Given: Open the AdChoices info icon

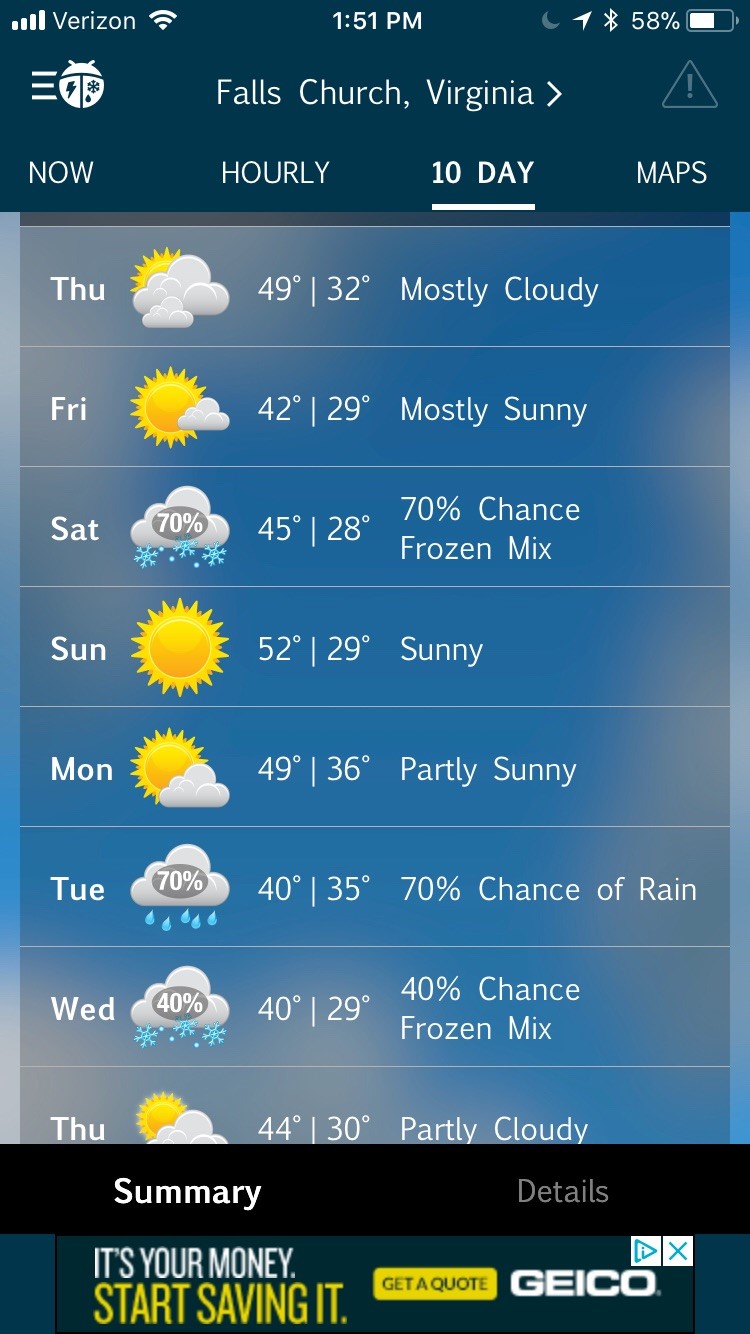Looking at the screenshot, I should point(647,1251).
